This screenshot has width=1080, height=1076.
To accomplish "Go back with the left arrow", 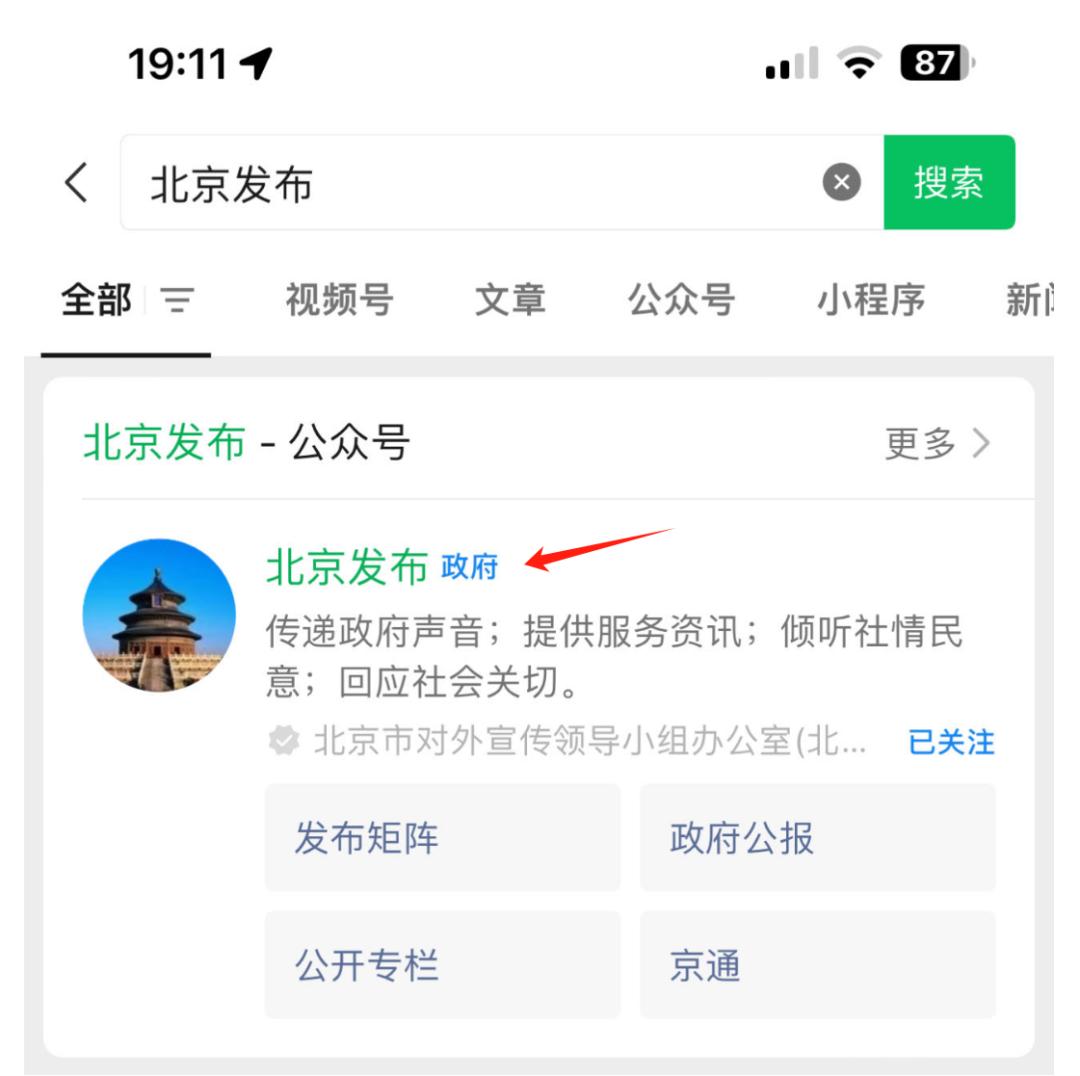I will point(74,184).
